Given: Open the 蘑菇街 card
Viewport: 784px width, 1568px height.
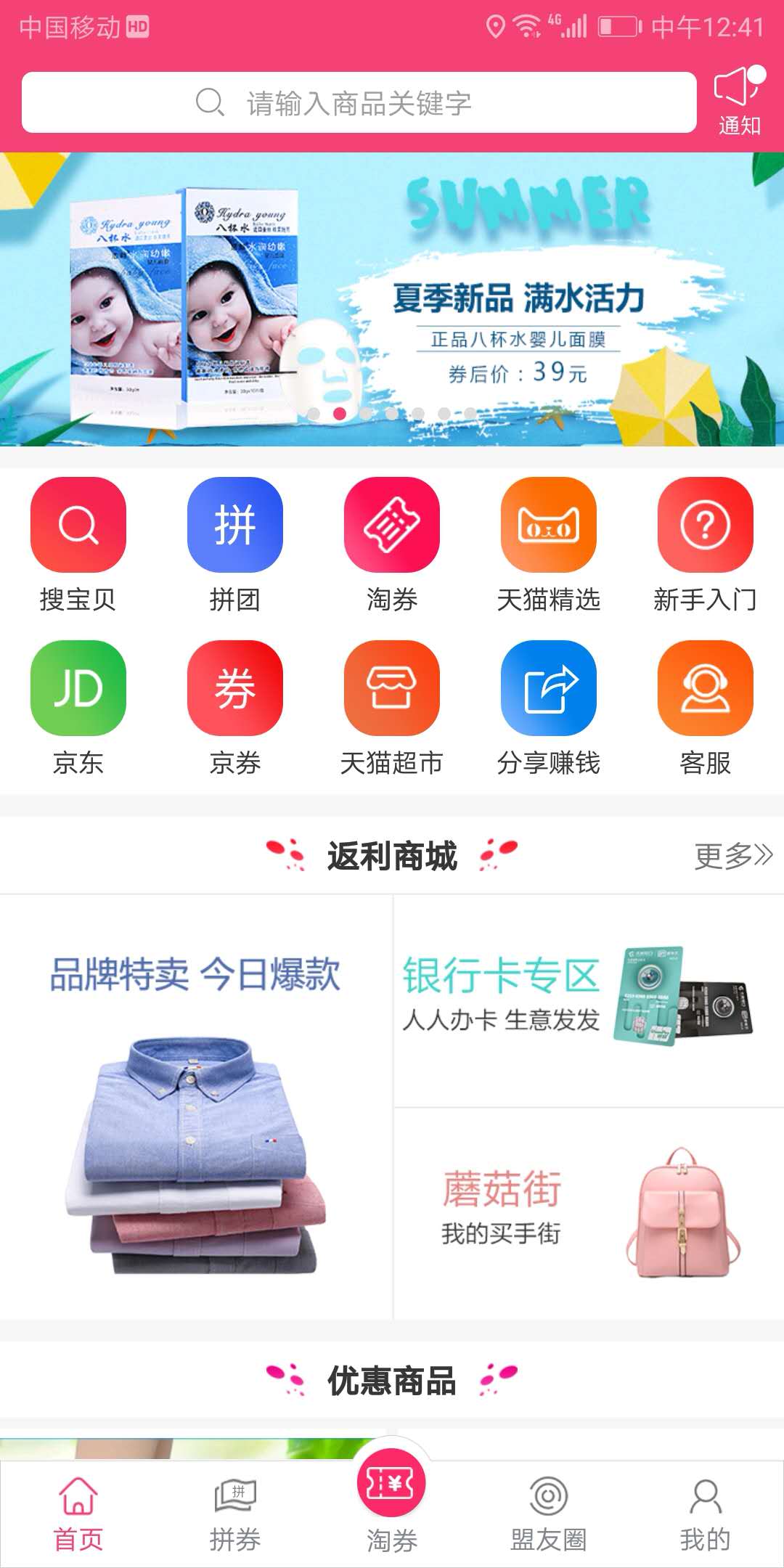Looking at the screenshot, I should pyautogui.click(x=588, y=1212).
